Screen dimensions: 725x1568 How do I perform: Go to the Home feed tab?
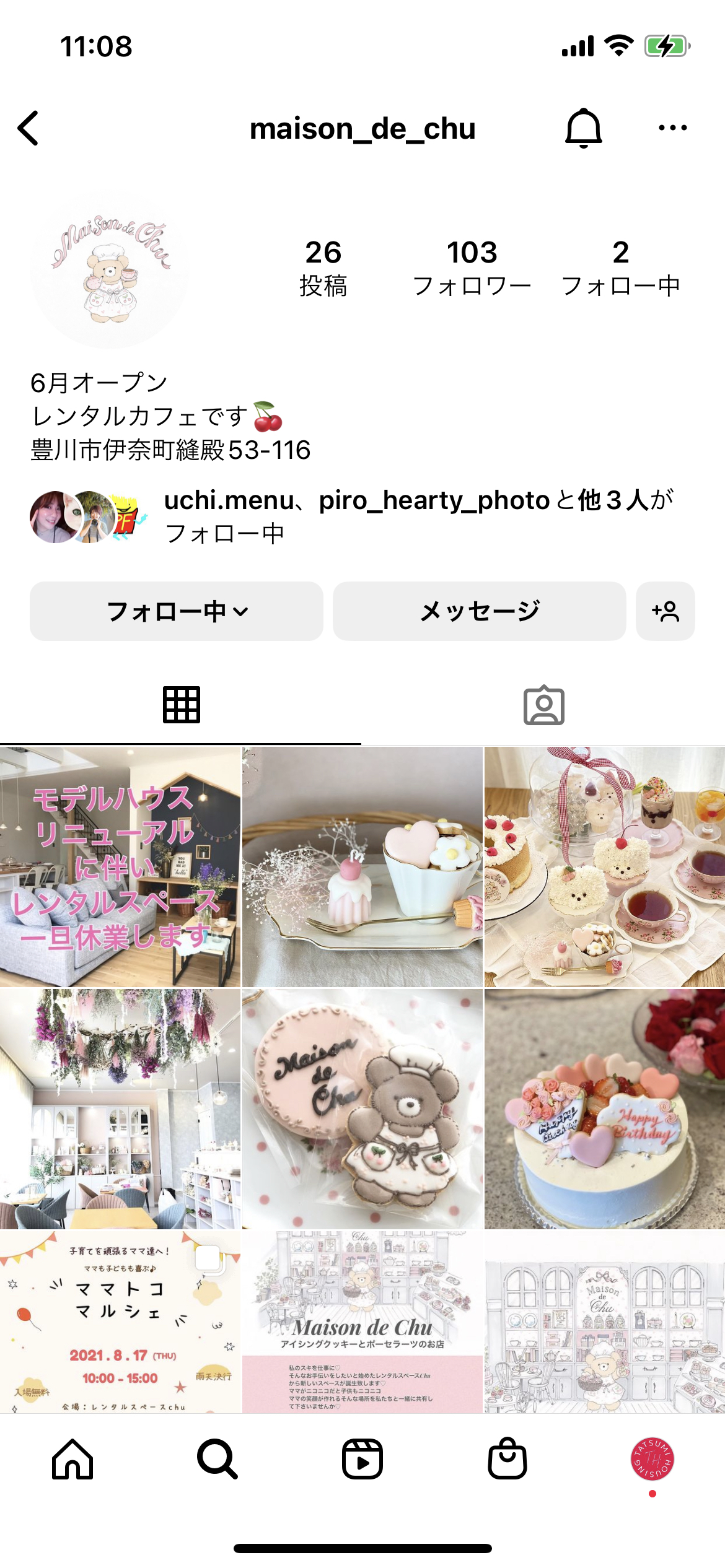tap(72, 1458)
